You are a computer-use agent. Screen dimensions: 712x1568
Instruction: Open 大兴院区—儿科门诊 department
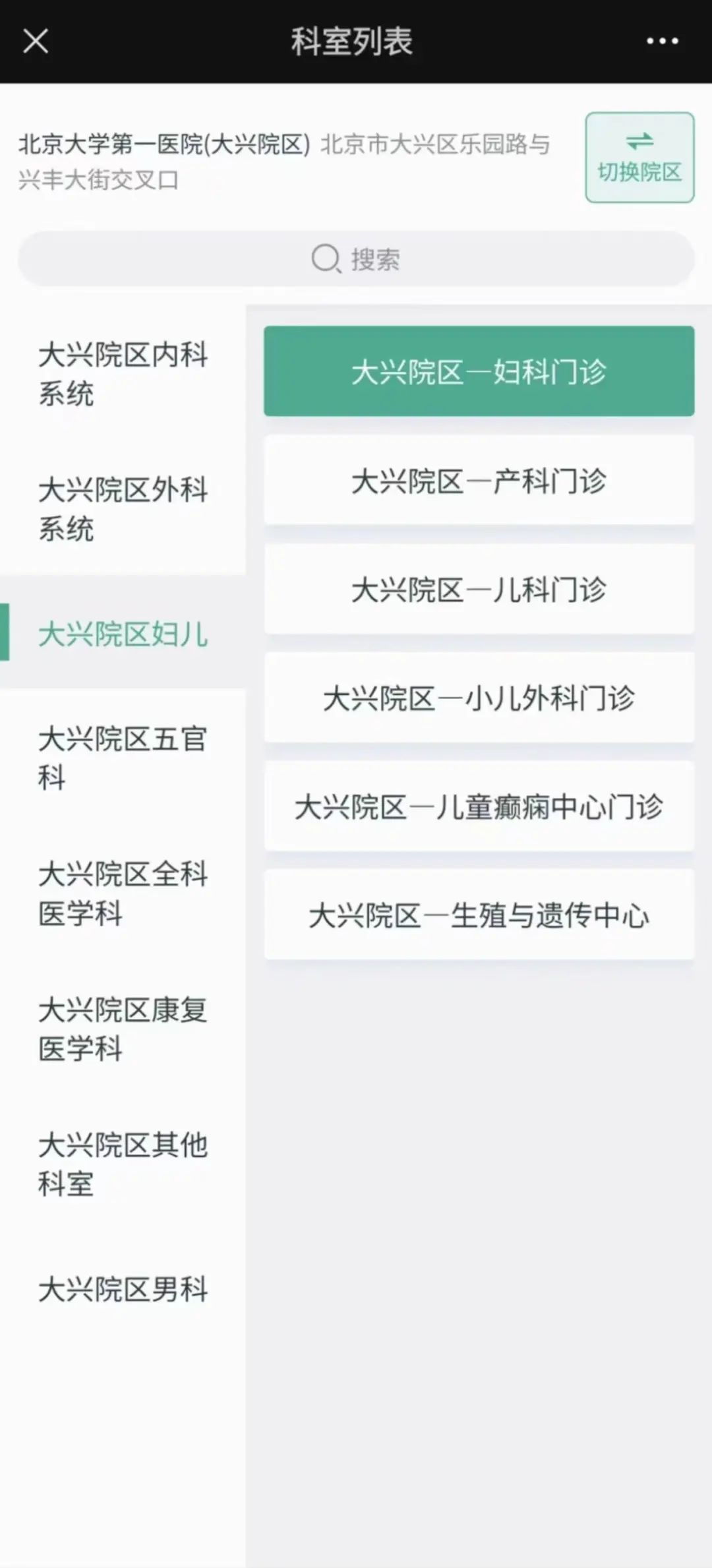pos(479,589)
